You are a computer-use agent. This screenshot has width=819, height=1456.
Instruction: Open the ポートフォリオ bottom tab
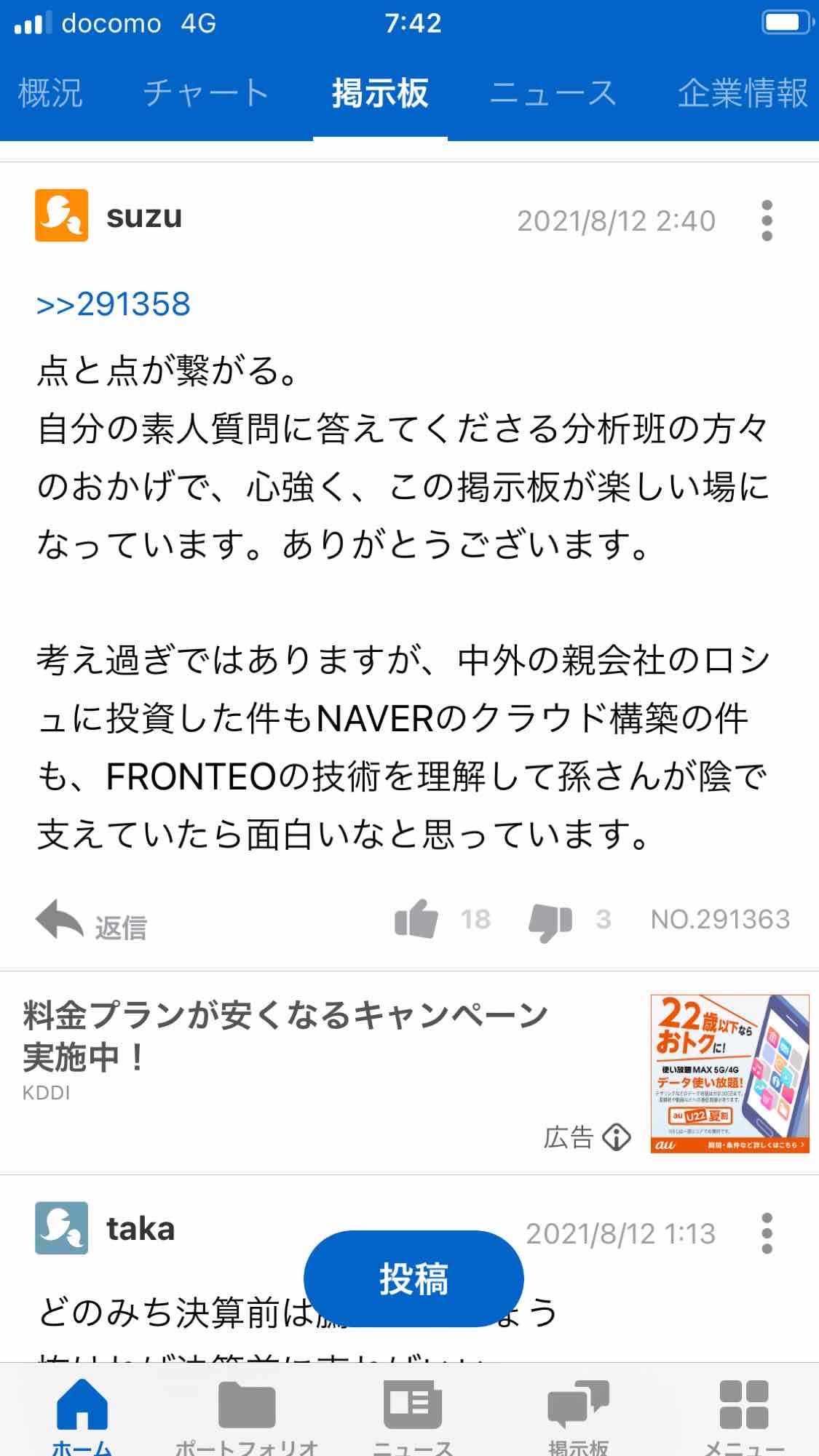pos(247,1415)
